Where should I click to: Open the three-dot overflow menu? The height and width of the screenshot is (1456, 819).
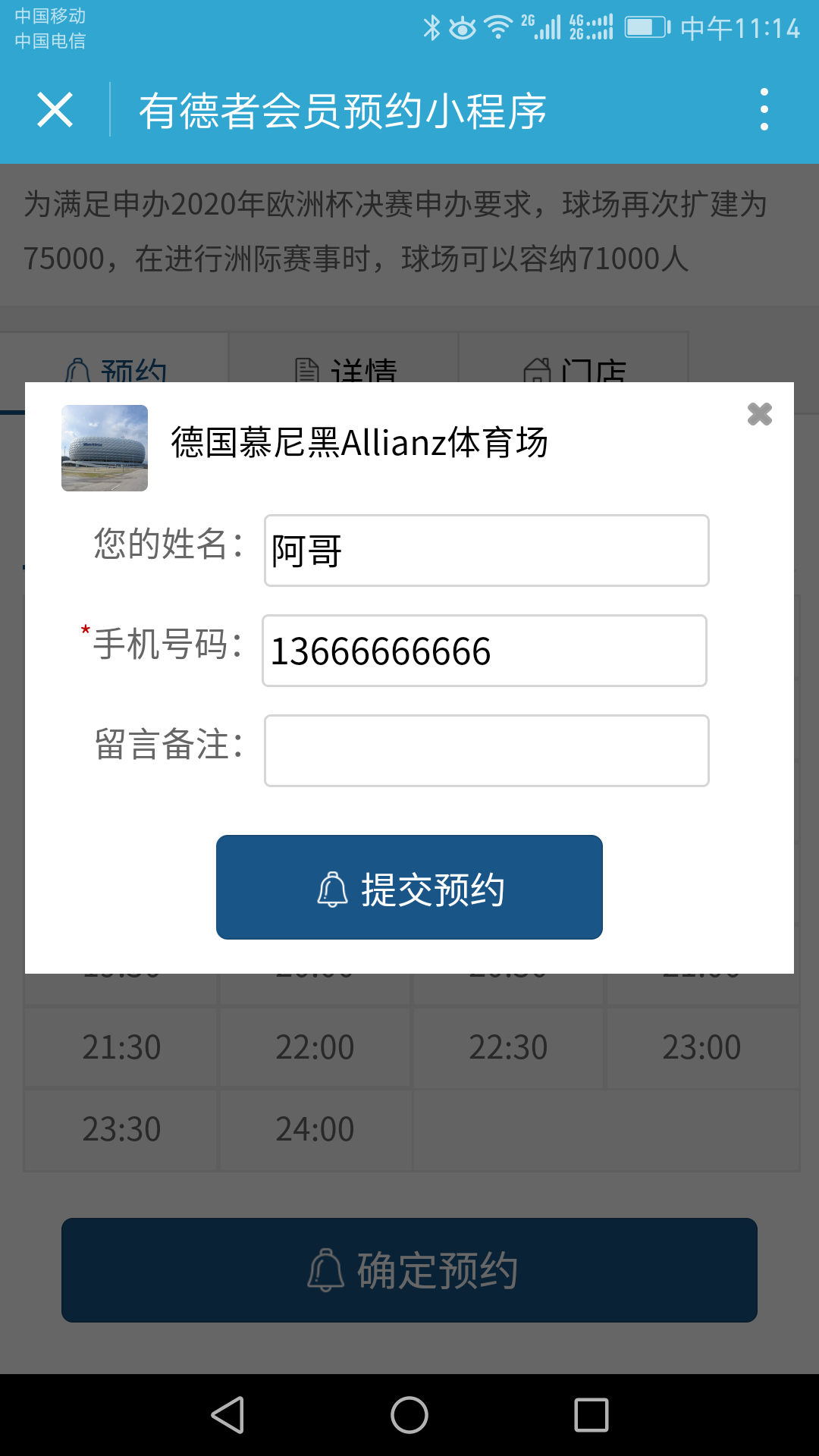point(764,109)
